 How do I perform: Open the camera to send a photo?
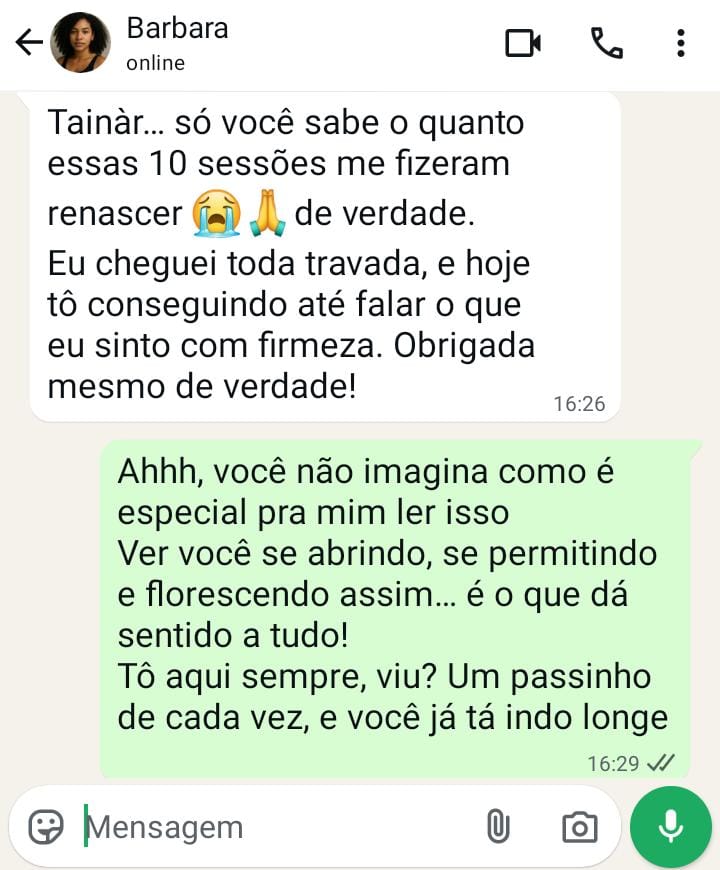point(579,827)
